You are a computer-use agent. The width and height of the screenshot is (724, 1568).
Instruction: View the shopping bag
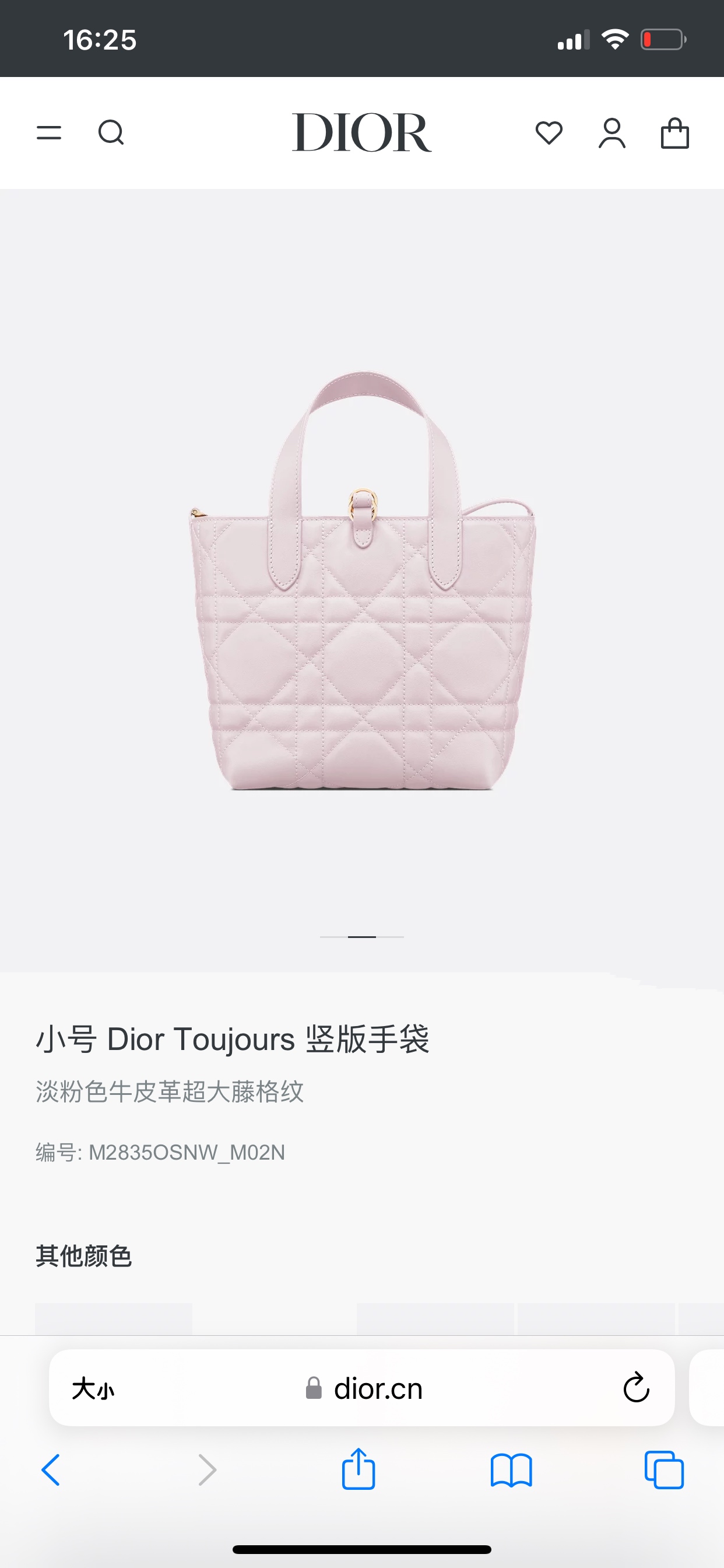674,134
